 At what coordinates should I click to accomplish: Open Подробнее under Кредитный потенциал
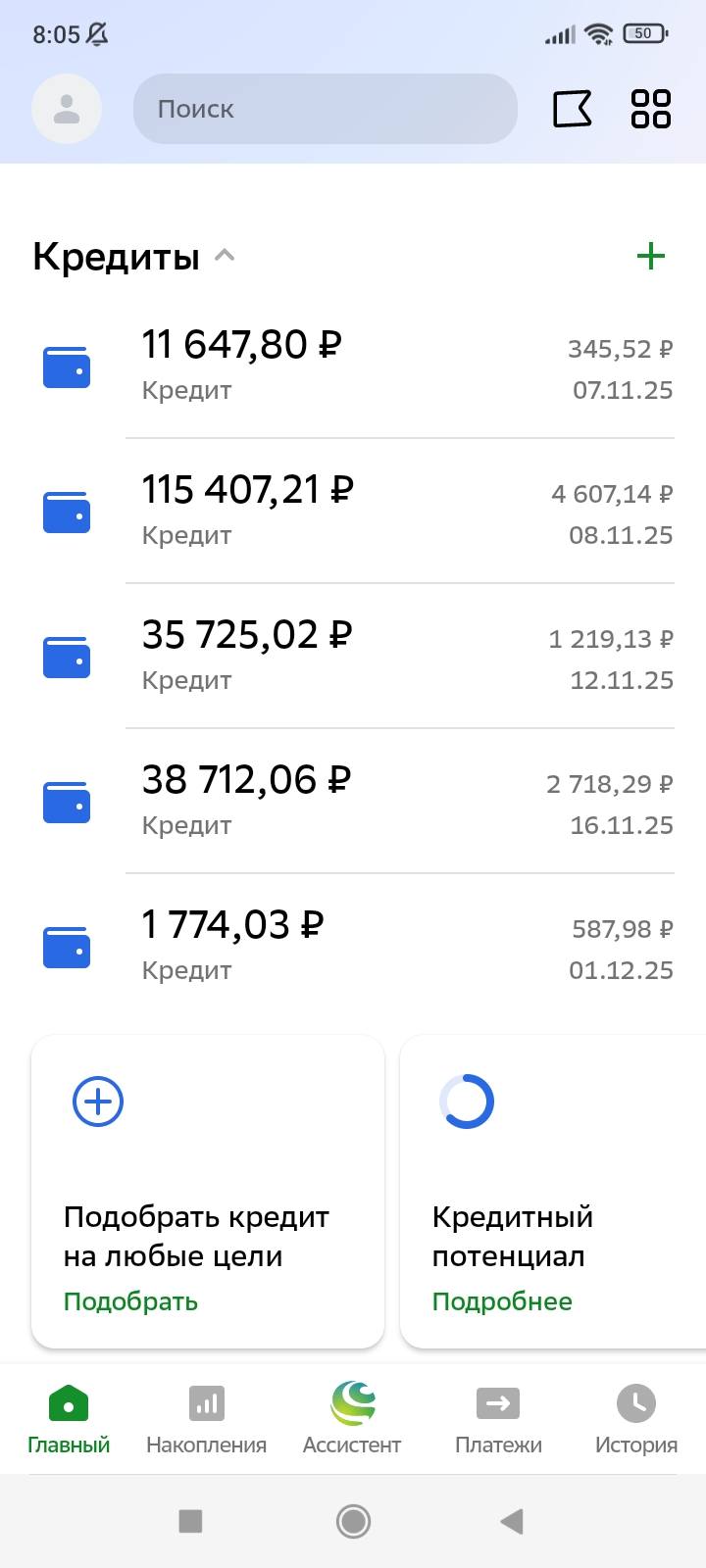(502, 1301)
